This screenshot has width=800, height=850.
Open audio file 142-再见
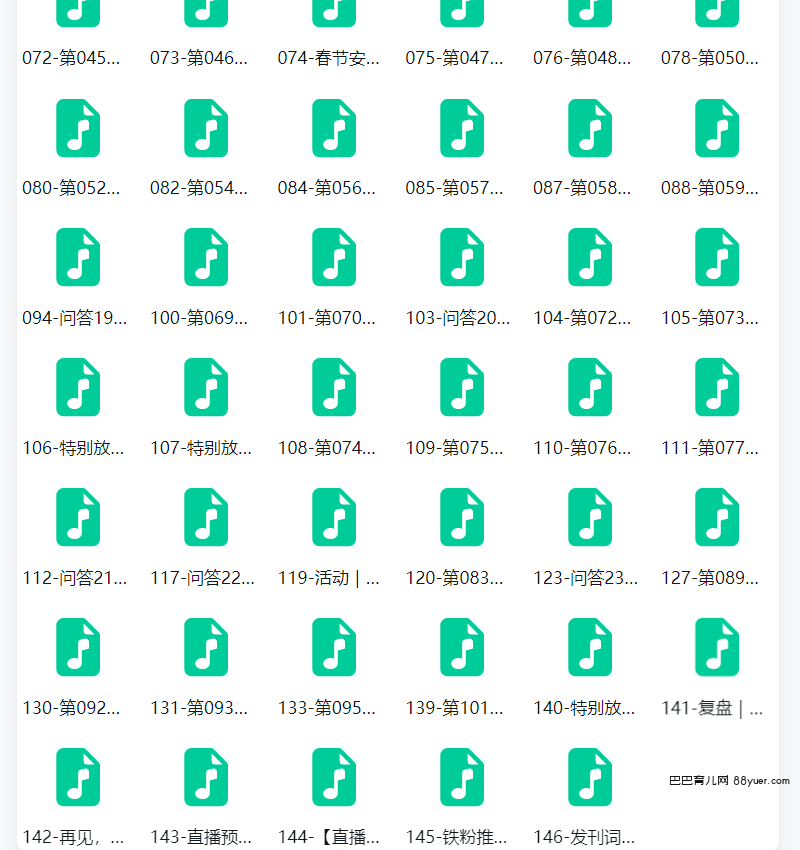[x=78, y=778]
